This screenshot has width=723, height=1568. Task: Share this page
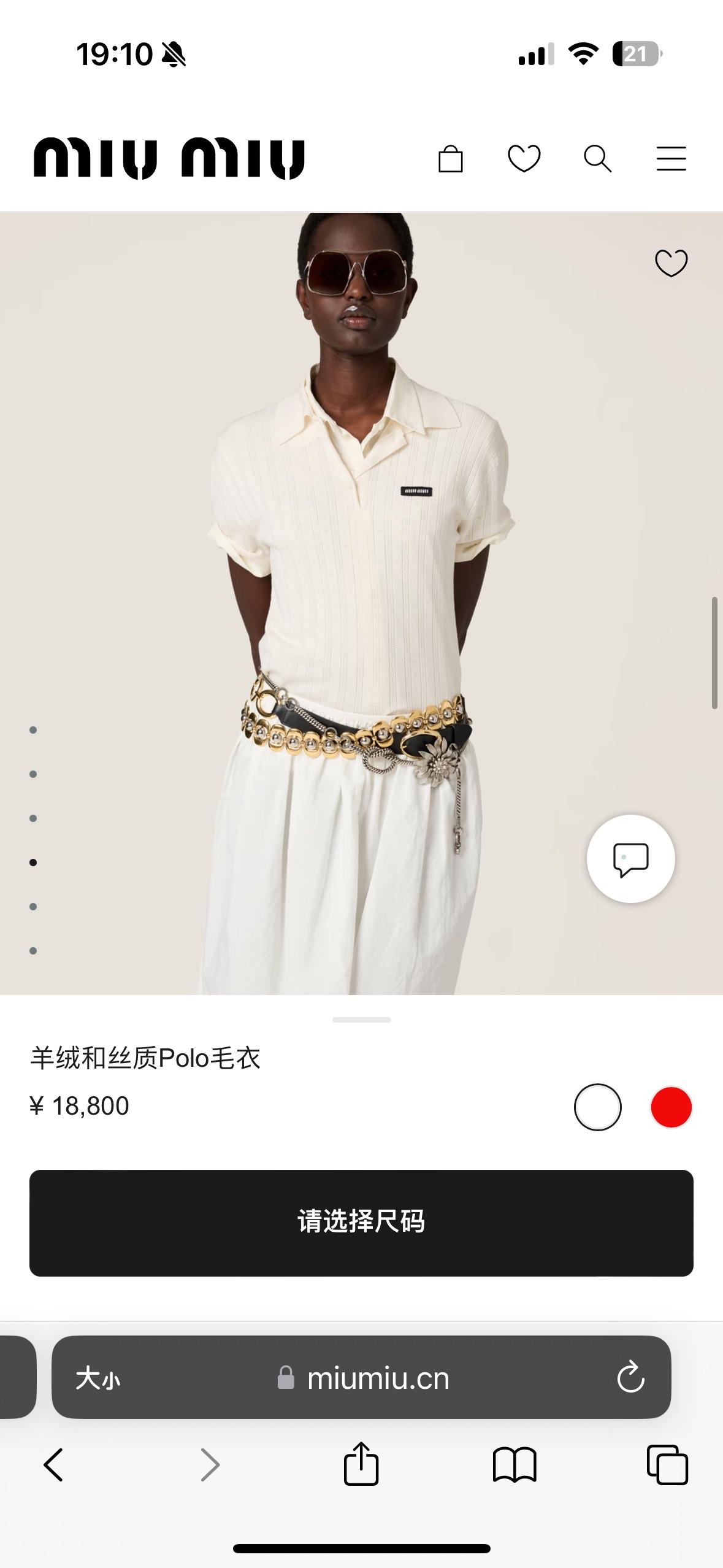(x=361, y=1464)
